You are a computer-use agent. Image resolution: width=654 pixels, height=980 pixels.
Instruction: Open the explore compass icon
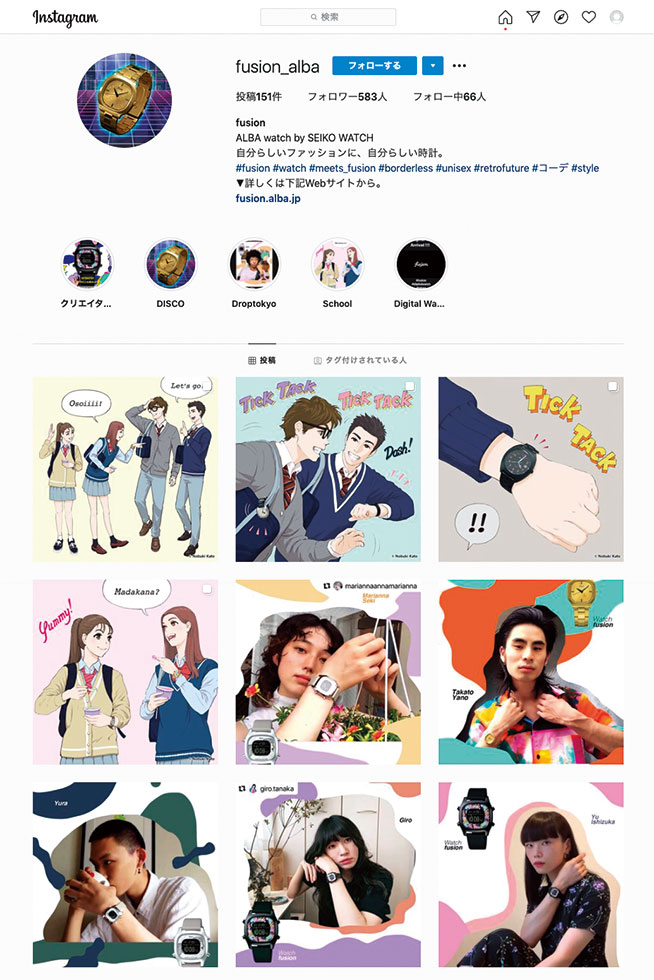pyautogui.click(x=561, y=17)
